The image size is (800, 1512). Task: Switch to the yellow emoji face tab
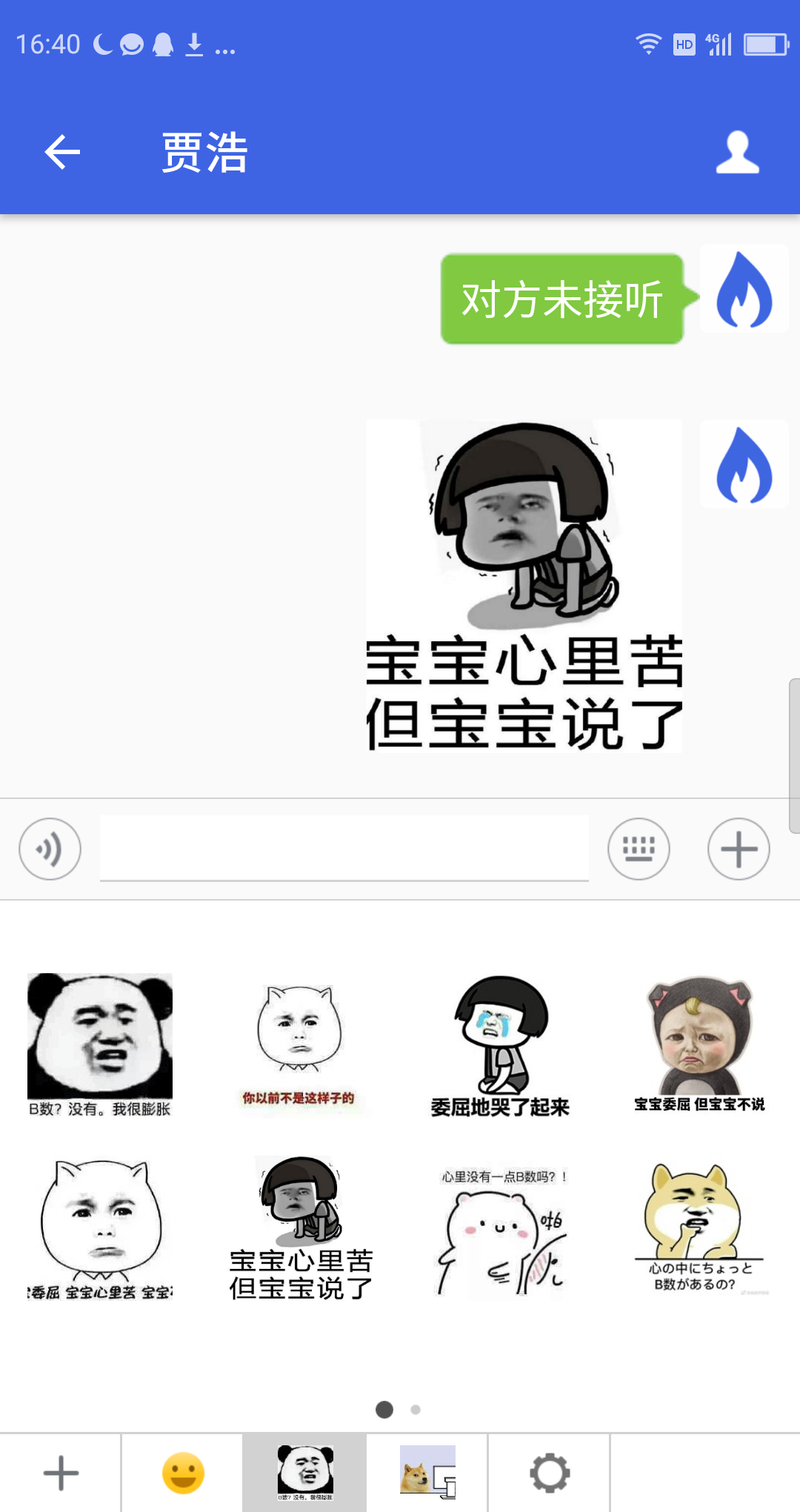coord(183,1473)
